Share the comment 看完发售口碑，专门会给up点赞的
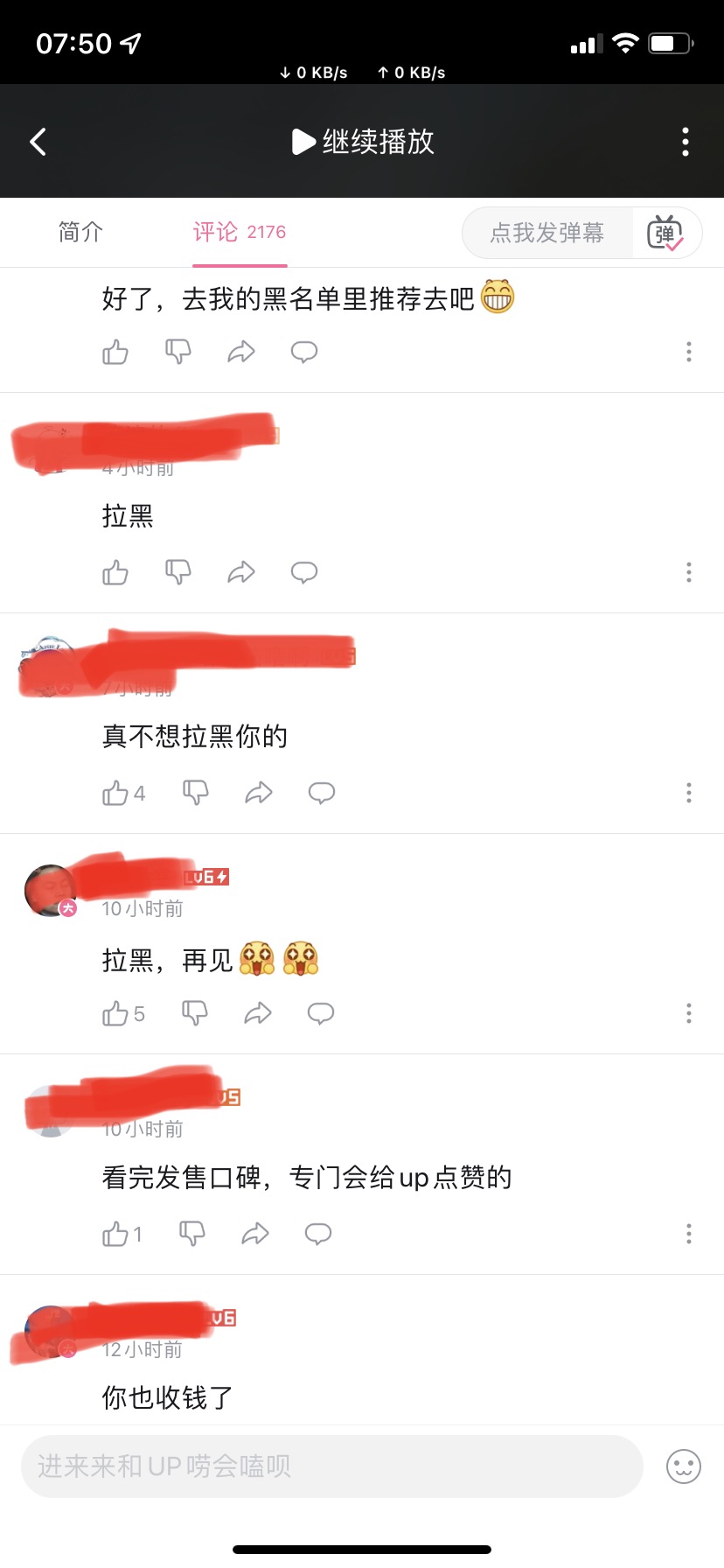724x1568 pixels. pyautogui.click(x=254, y=1234)
